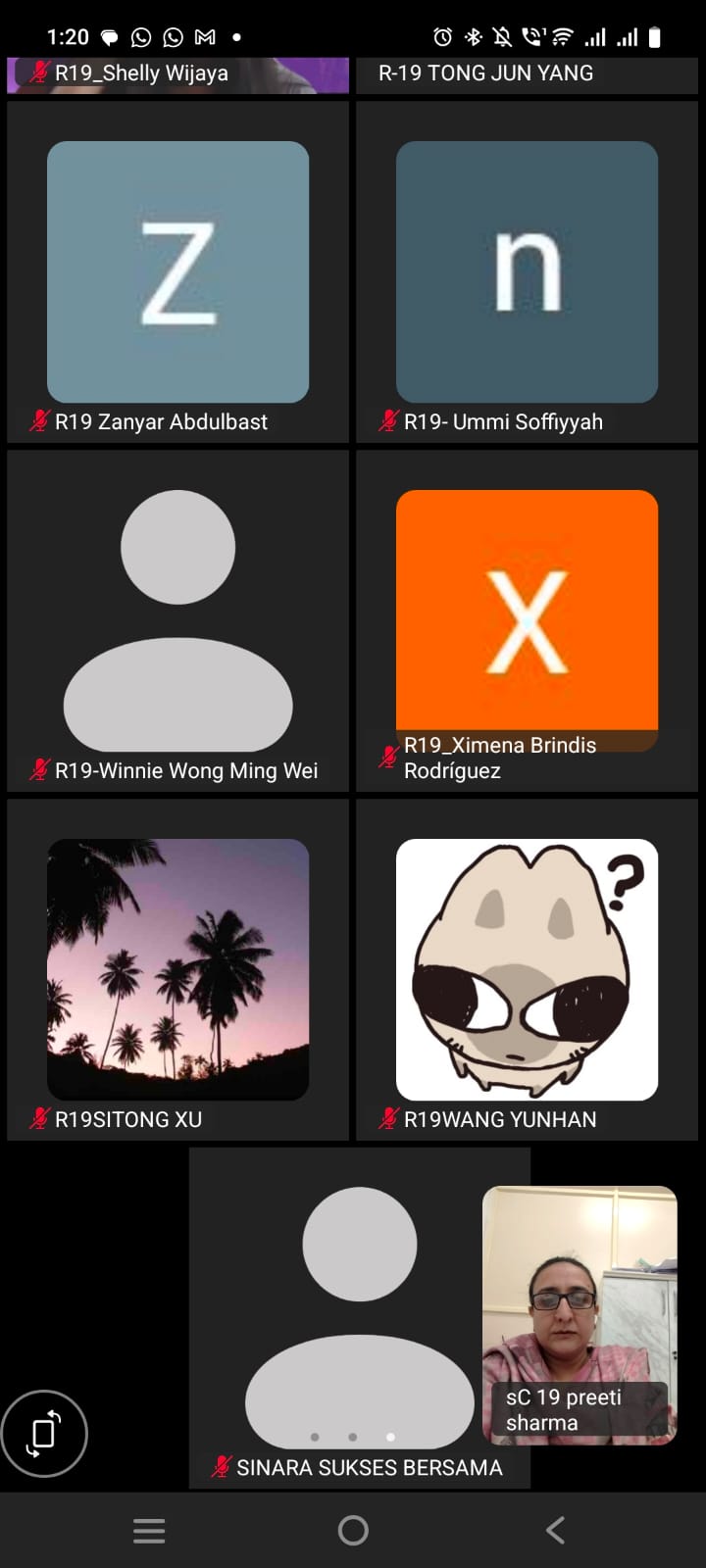Open R19_Shelly Wijaya's tile
The height and width of the screenshot is (1568, 706).
[177, 74]
